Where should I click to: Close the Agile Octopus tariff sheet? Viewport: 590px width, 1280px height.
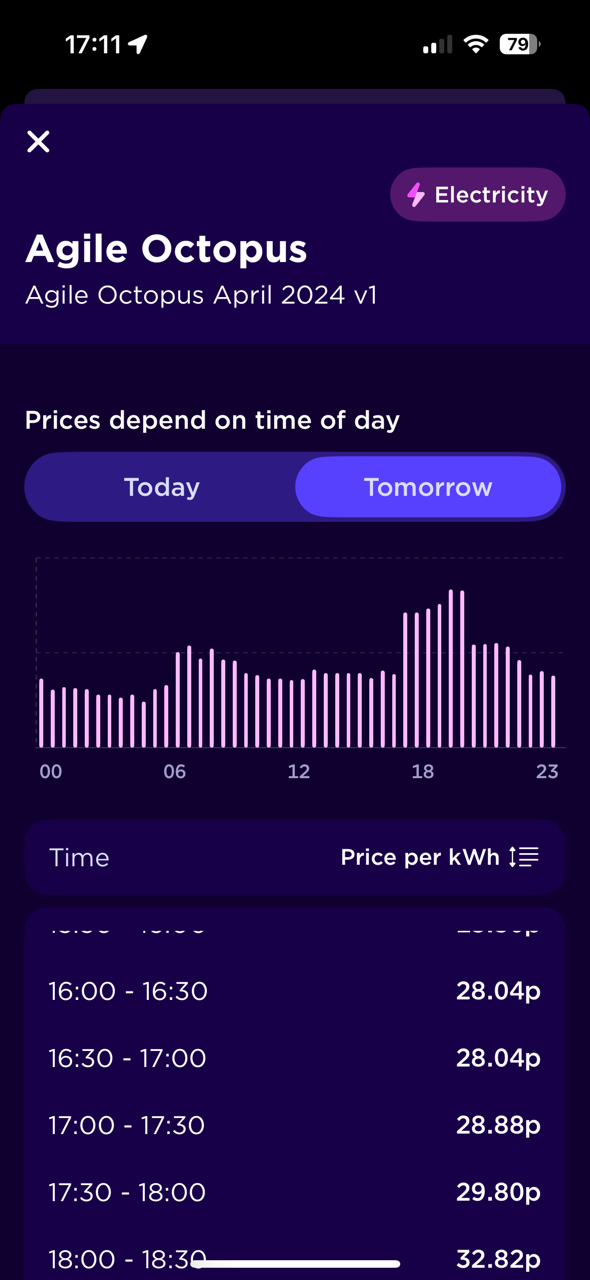pyautogui.click(x=38, y=142)
